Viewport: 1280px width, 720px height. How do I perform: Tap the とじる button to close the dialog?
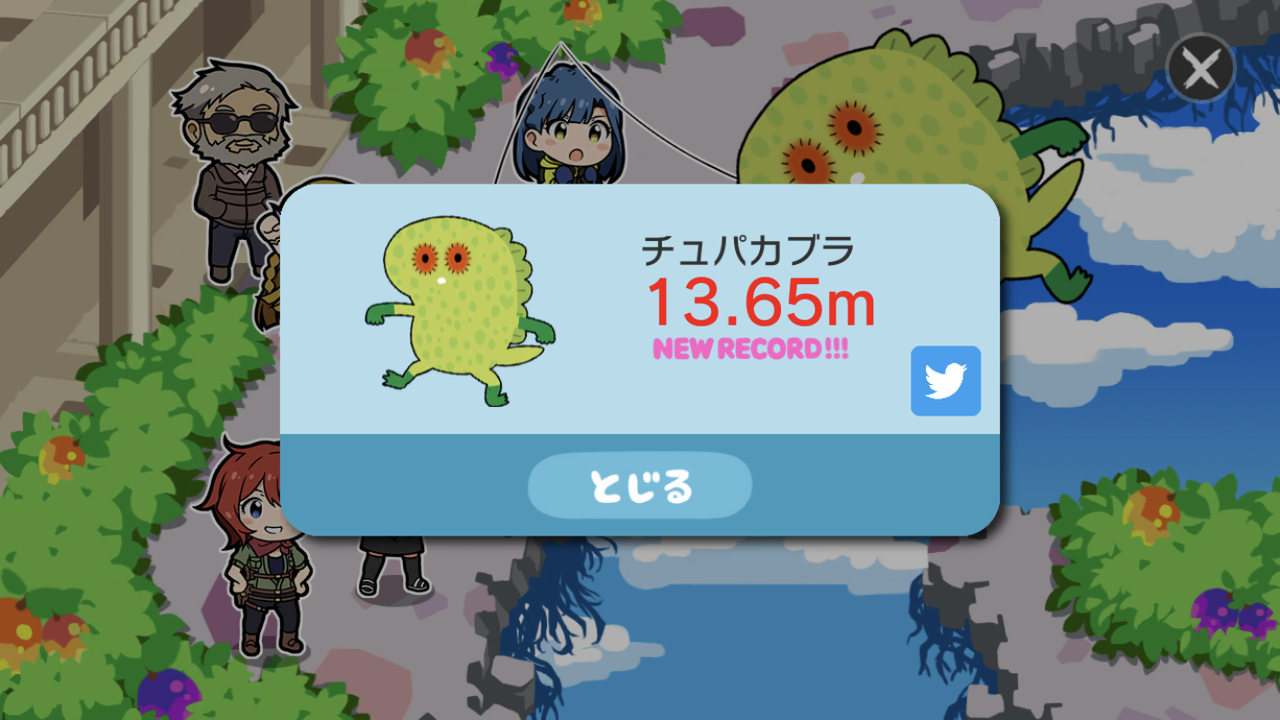640,486
